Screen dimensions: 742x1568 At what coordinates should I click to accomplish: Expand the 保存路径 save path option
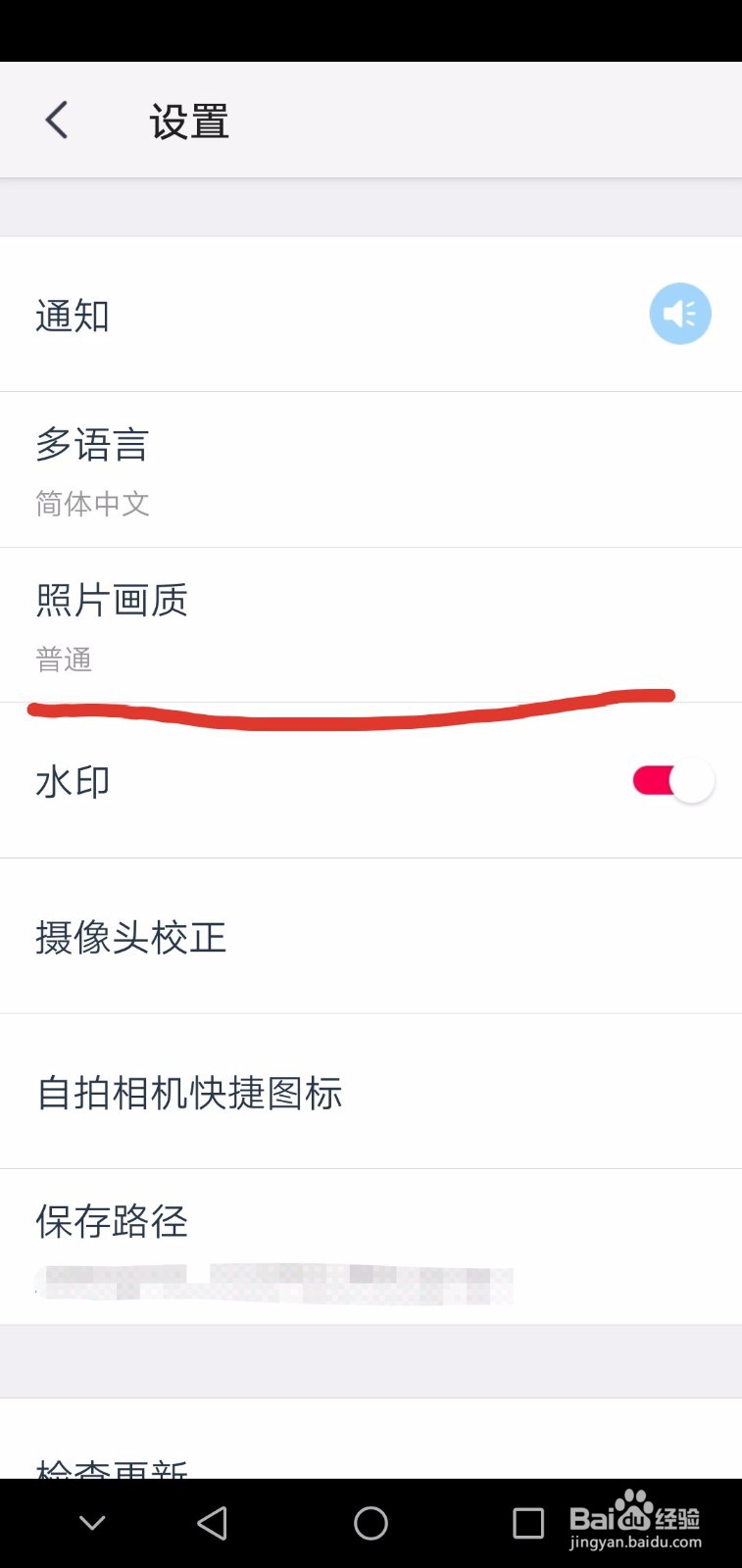point(294,1247)
